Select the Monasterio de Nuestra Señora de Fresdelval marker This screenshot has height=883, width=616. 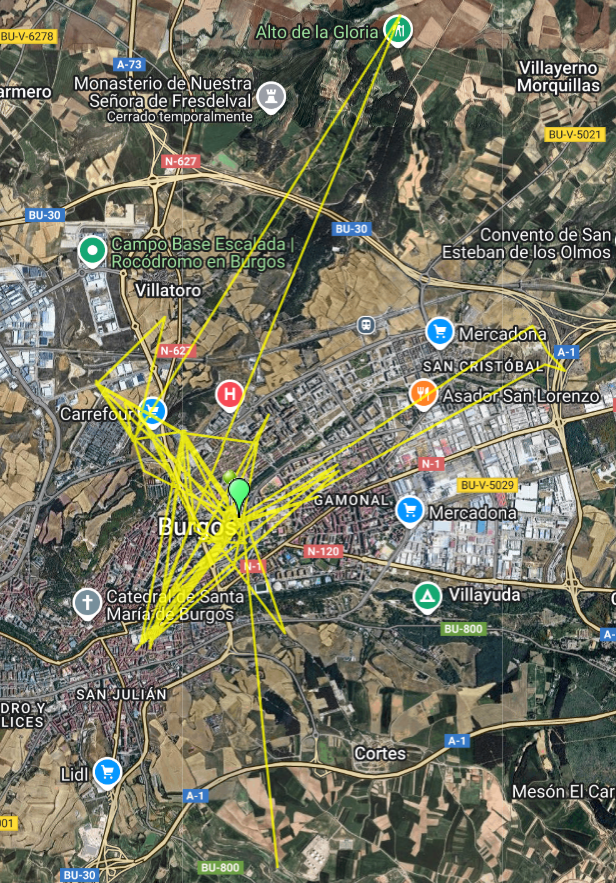pyautogui.click(x=271, y=96)
